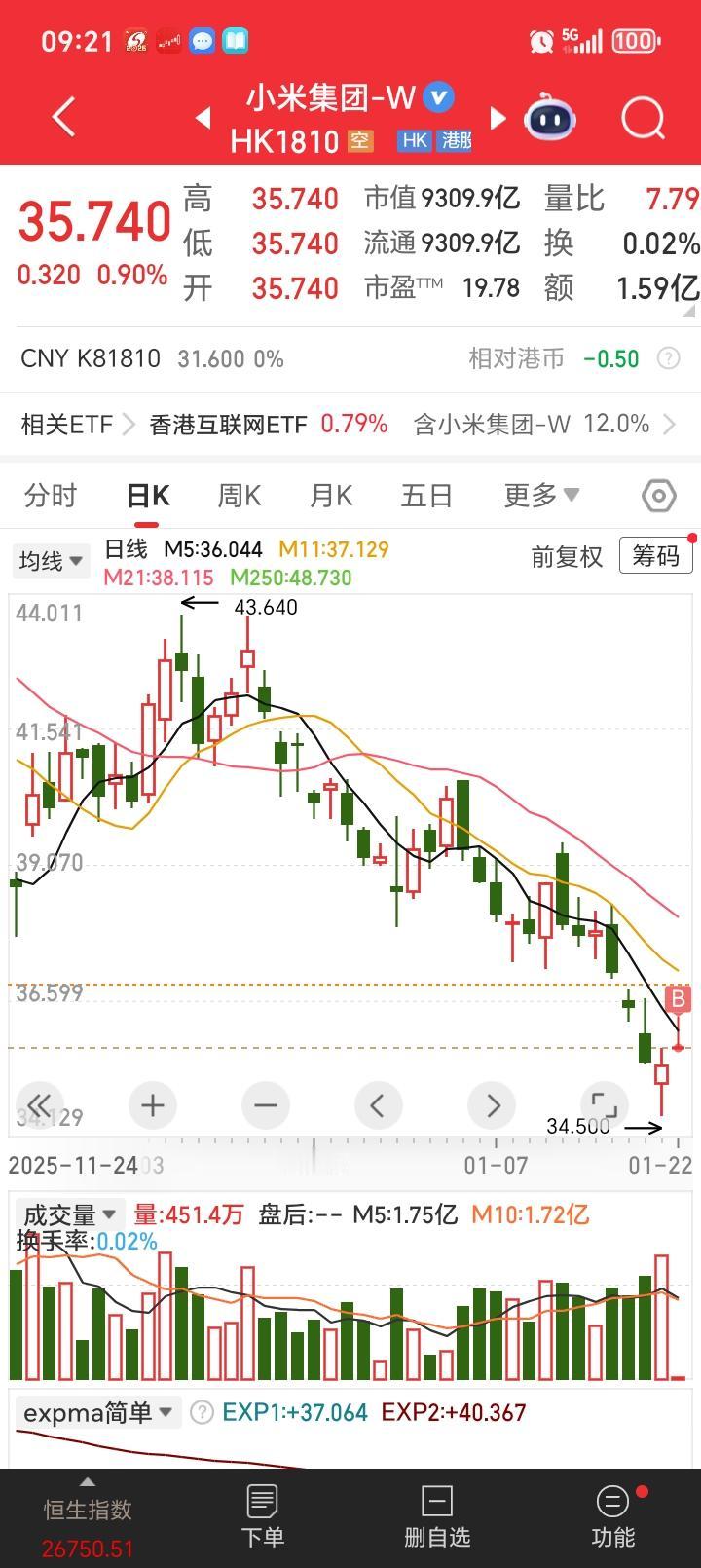701x1568 pixels.
Task: Launch the AI assistant robot
Action: pos(551,117)
